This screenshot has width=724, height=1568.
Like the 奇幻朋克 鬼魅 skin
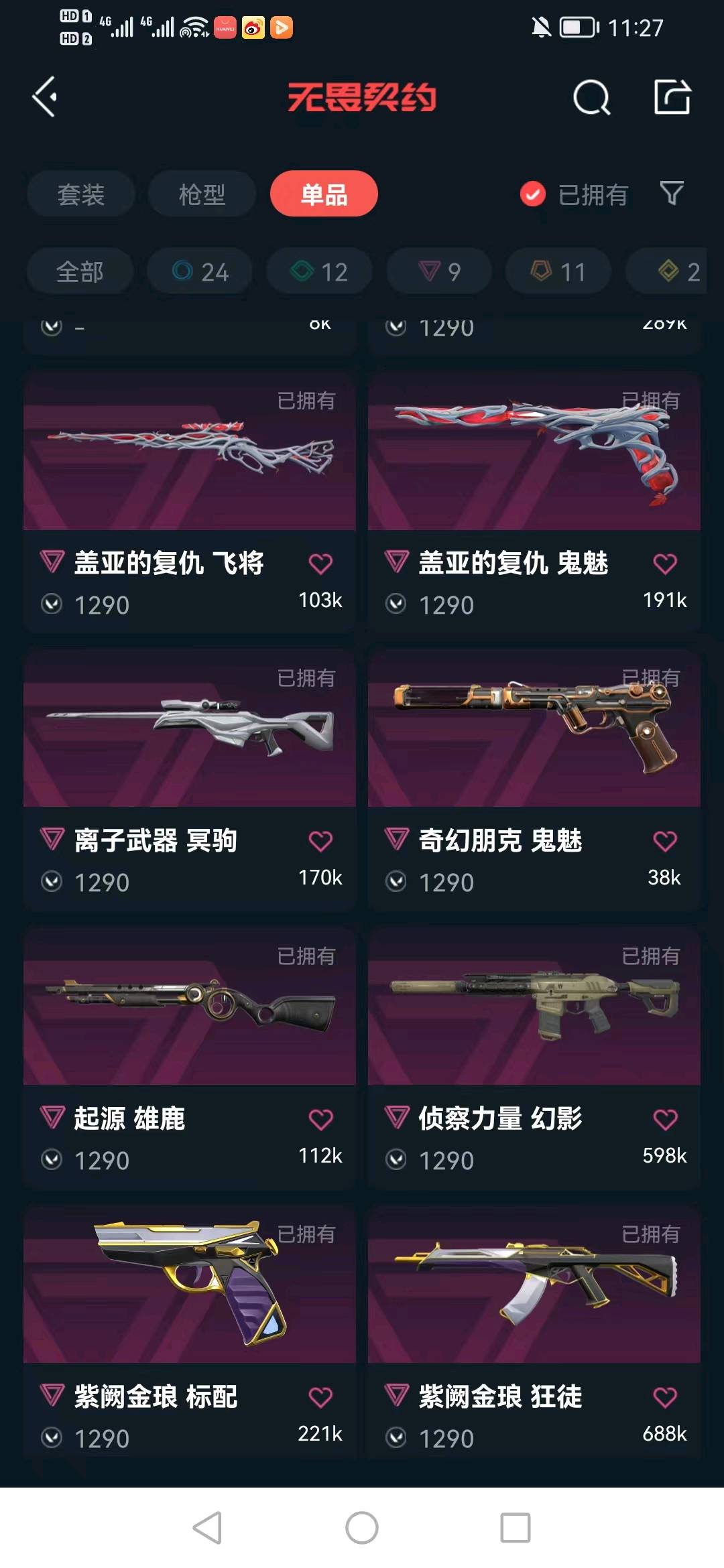click(x=665, y=841)
